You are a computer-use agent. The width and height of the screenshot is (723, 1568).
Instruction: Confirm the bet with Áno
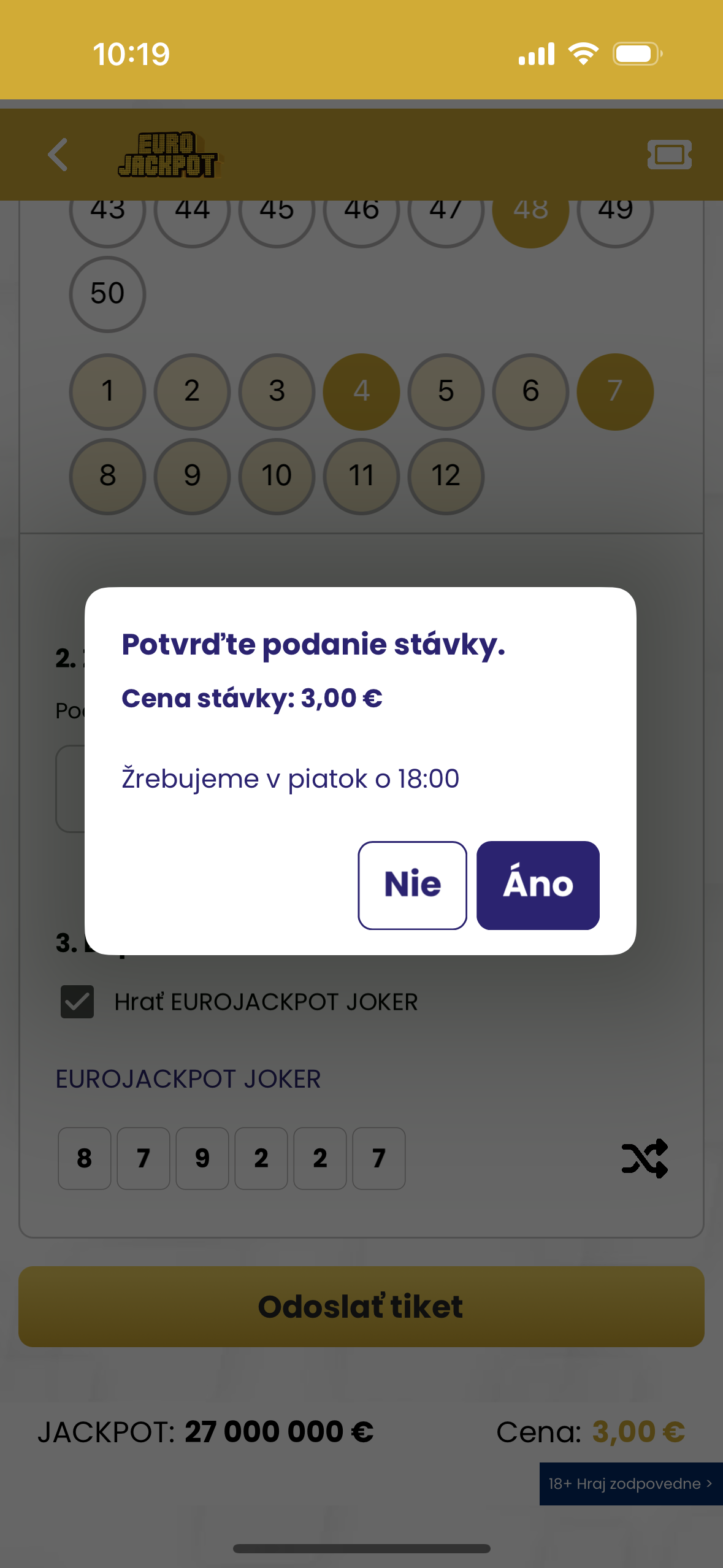point(538,885)
